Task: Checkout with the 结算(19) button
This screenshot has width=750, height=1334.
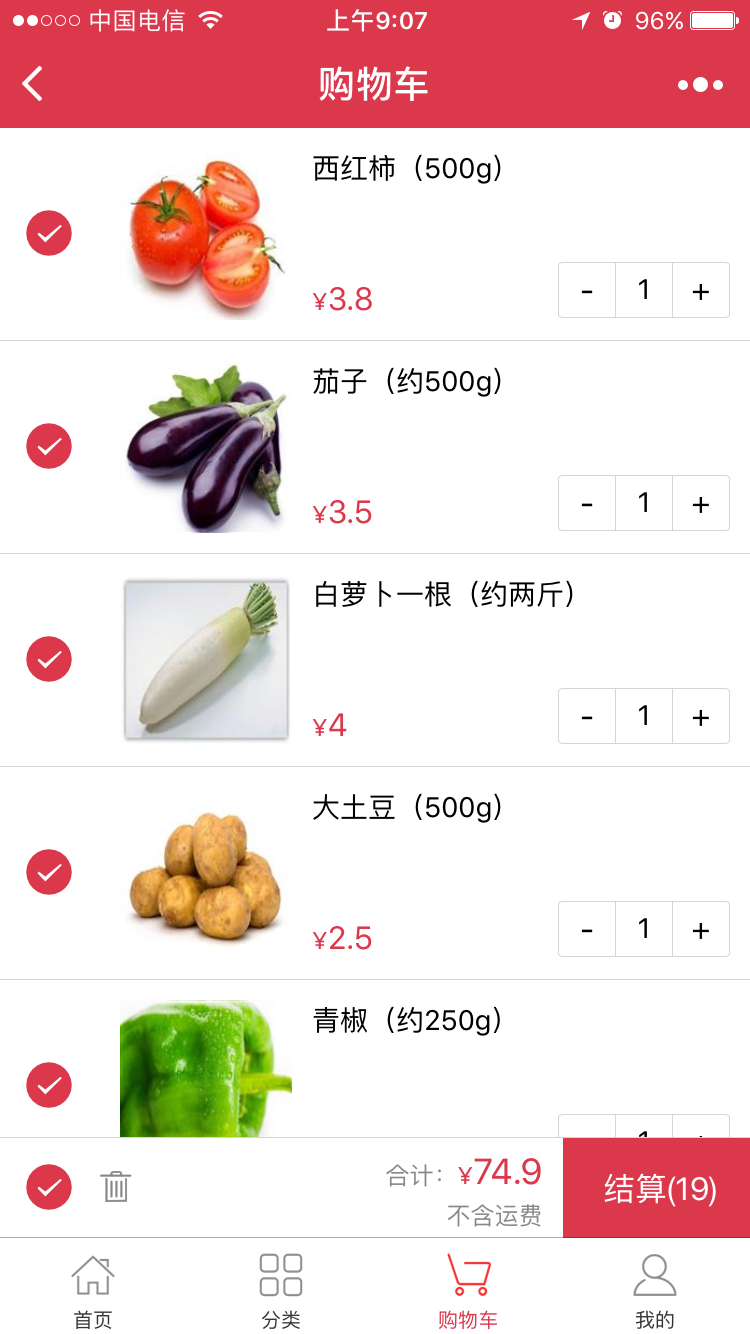Action: click(657, 1188)
